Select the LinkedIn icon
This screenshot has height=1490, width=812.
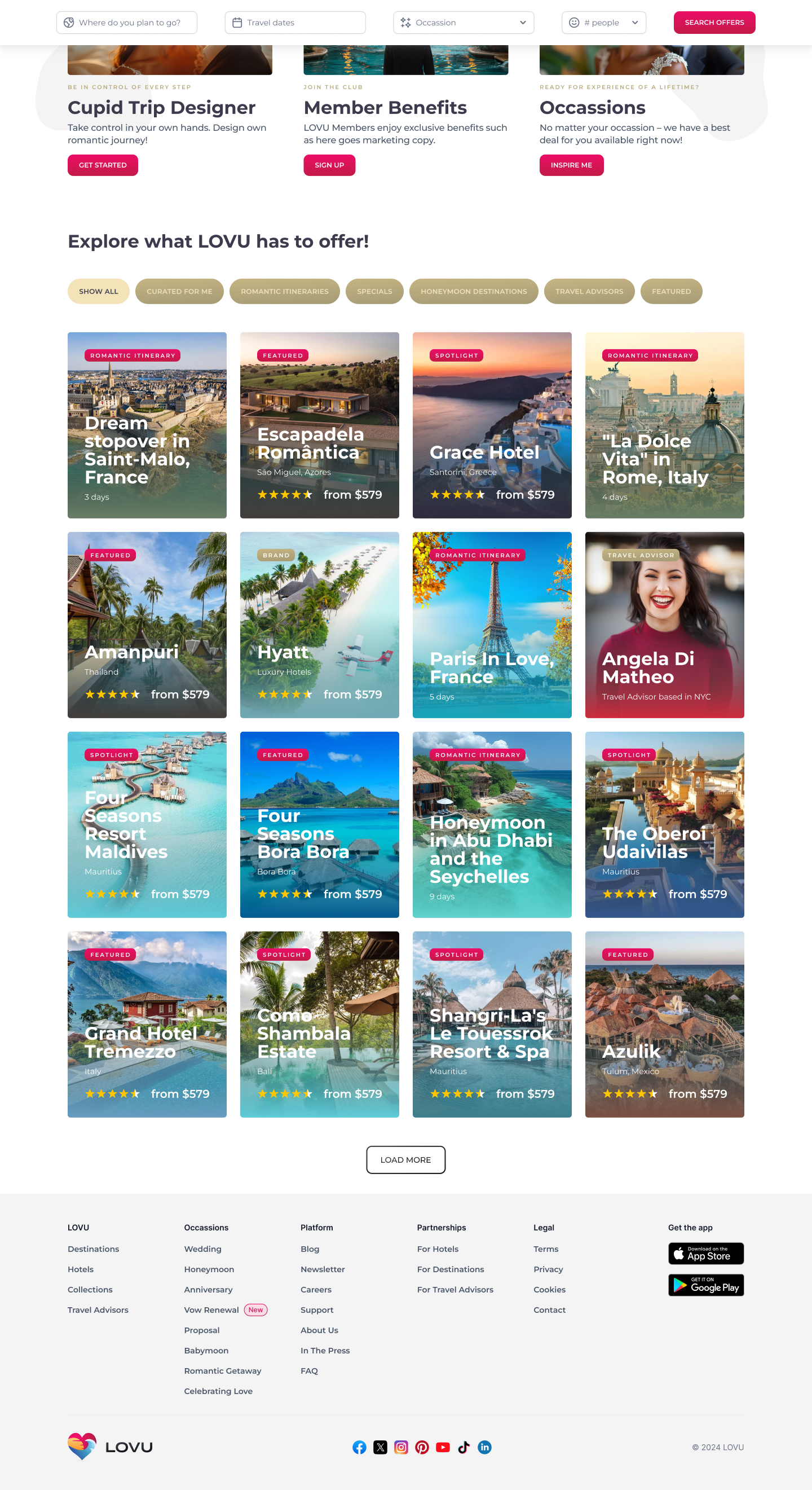pyautogui.click(x=484, y=1447)
